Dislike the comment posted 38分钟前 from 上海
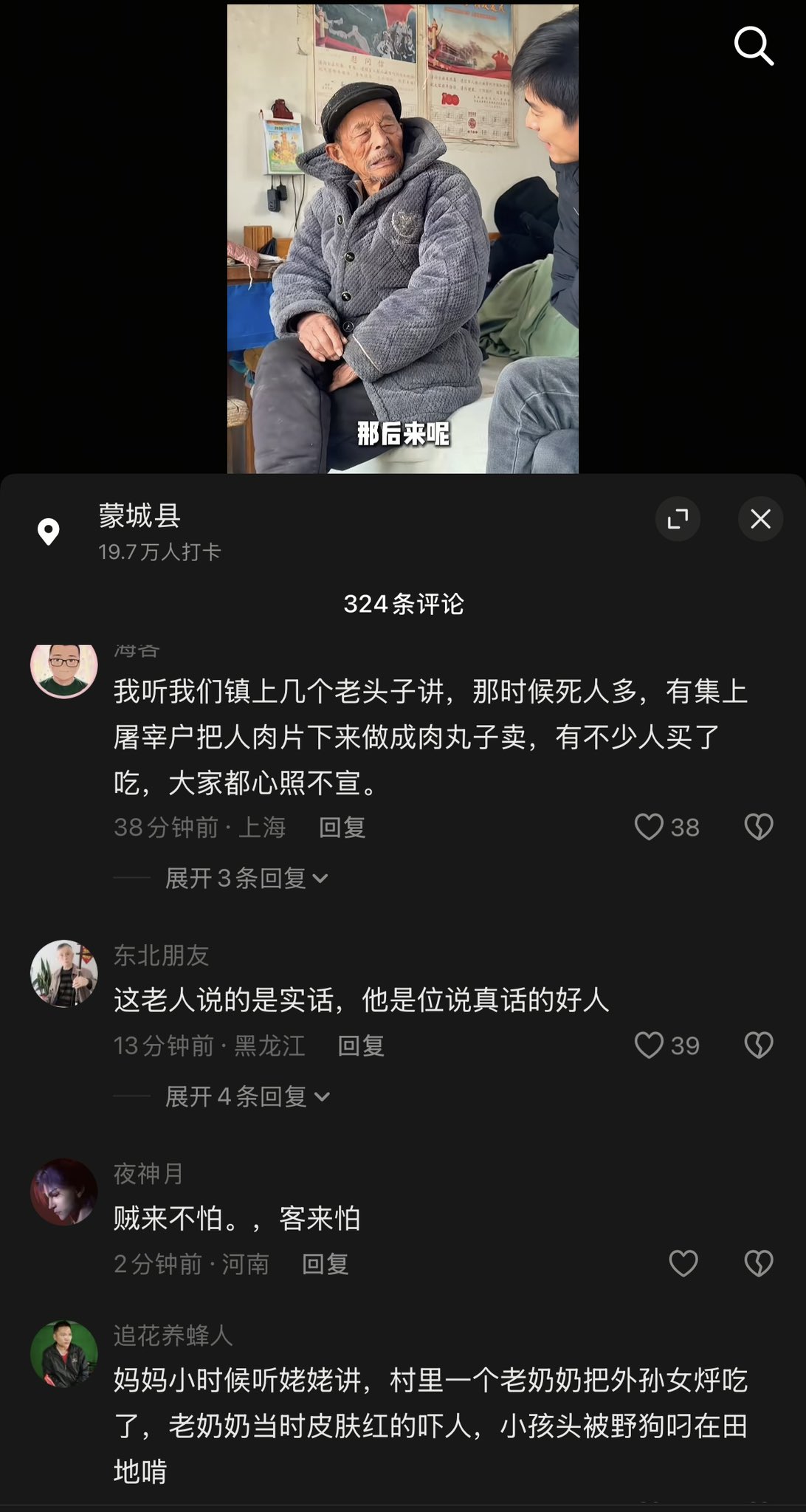Screen dimensions: 806x1512 pyautogui.click(x=758, y=827)
